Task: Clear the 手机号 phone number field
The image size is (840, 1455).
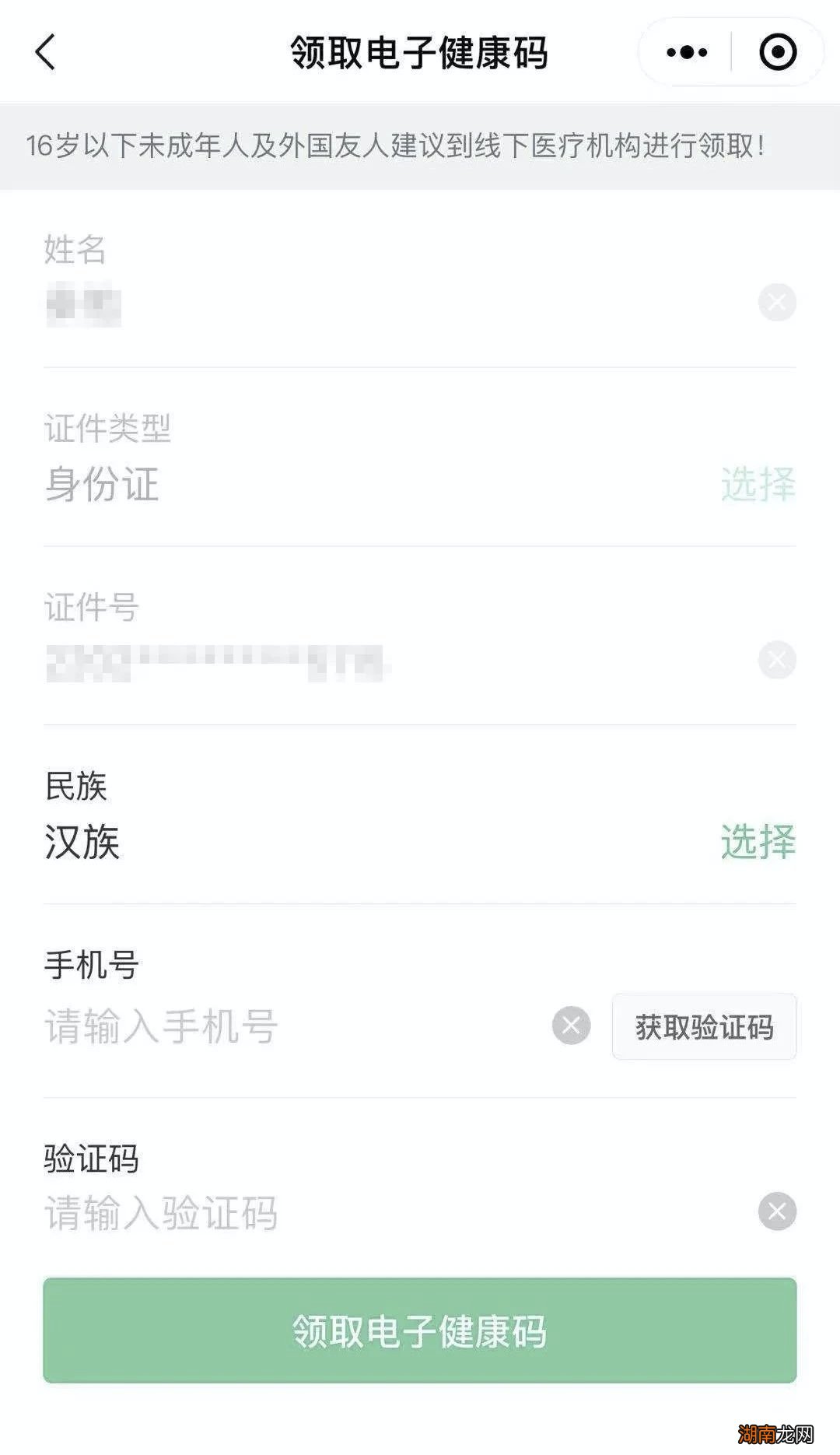Action: click(x=572, y=1026)
